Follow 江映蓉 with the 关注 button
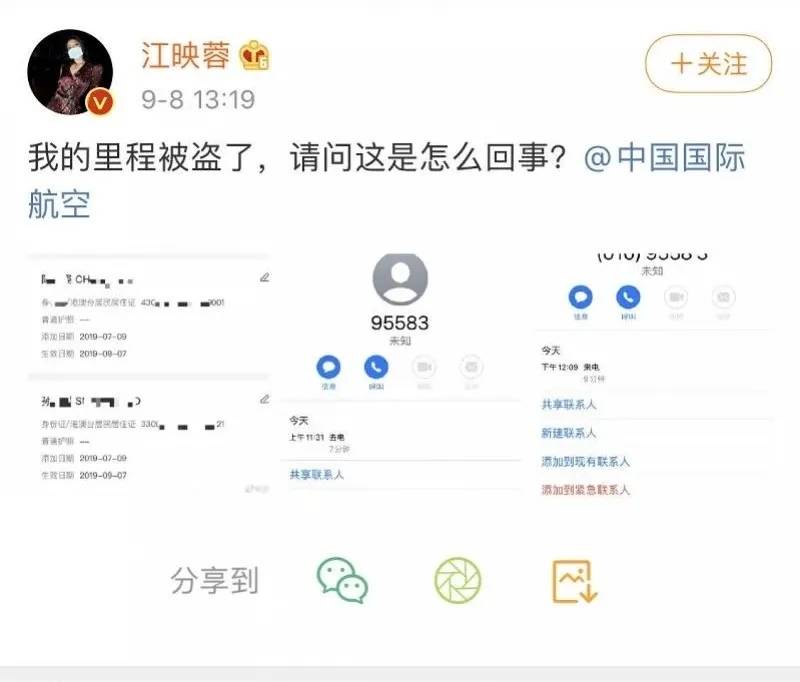Viewport: 800px width, 682px height. click(708, 64)
